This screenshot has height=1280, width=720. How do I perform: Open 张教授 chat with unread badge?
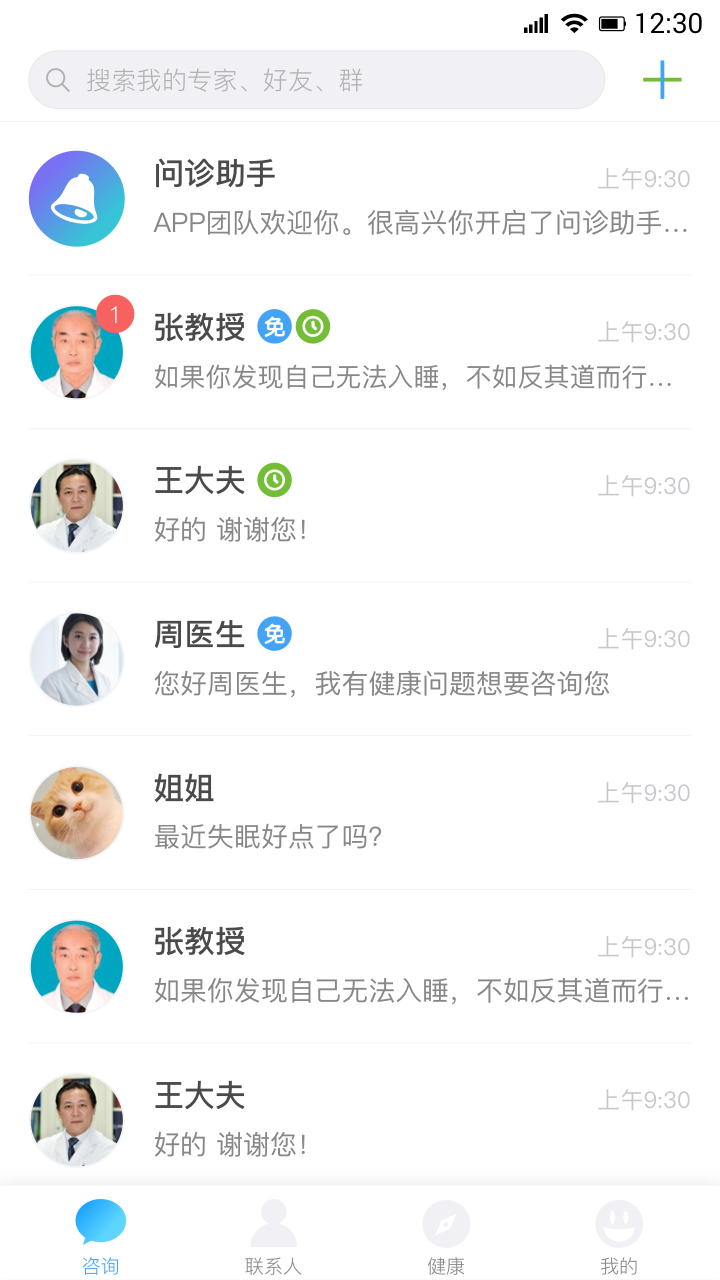pos(360,352)
